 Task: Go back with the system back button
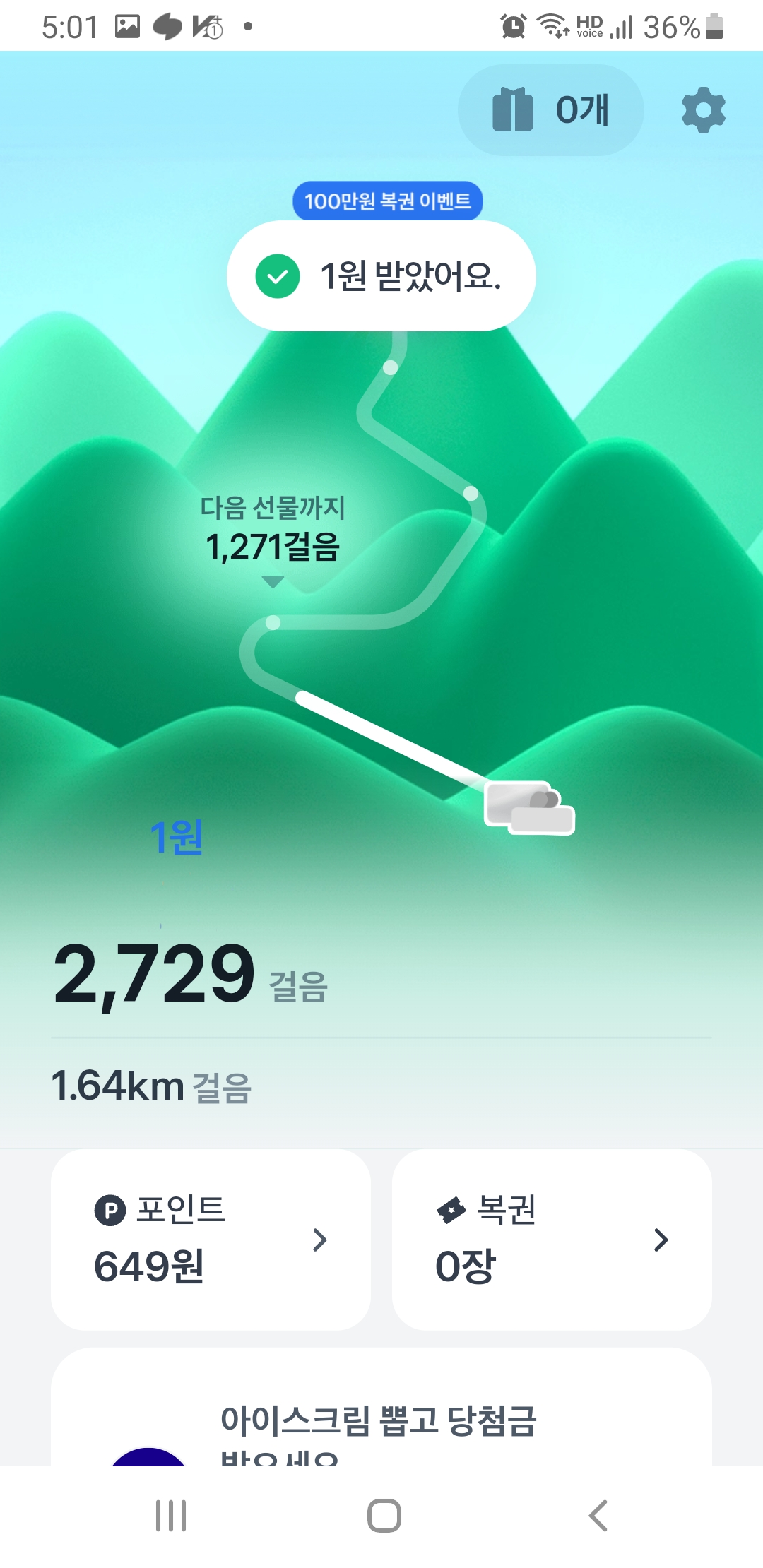(x=598, y=1515)
